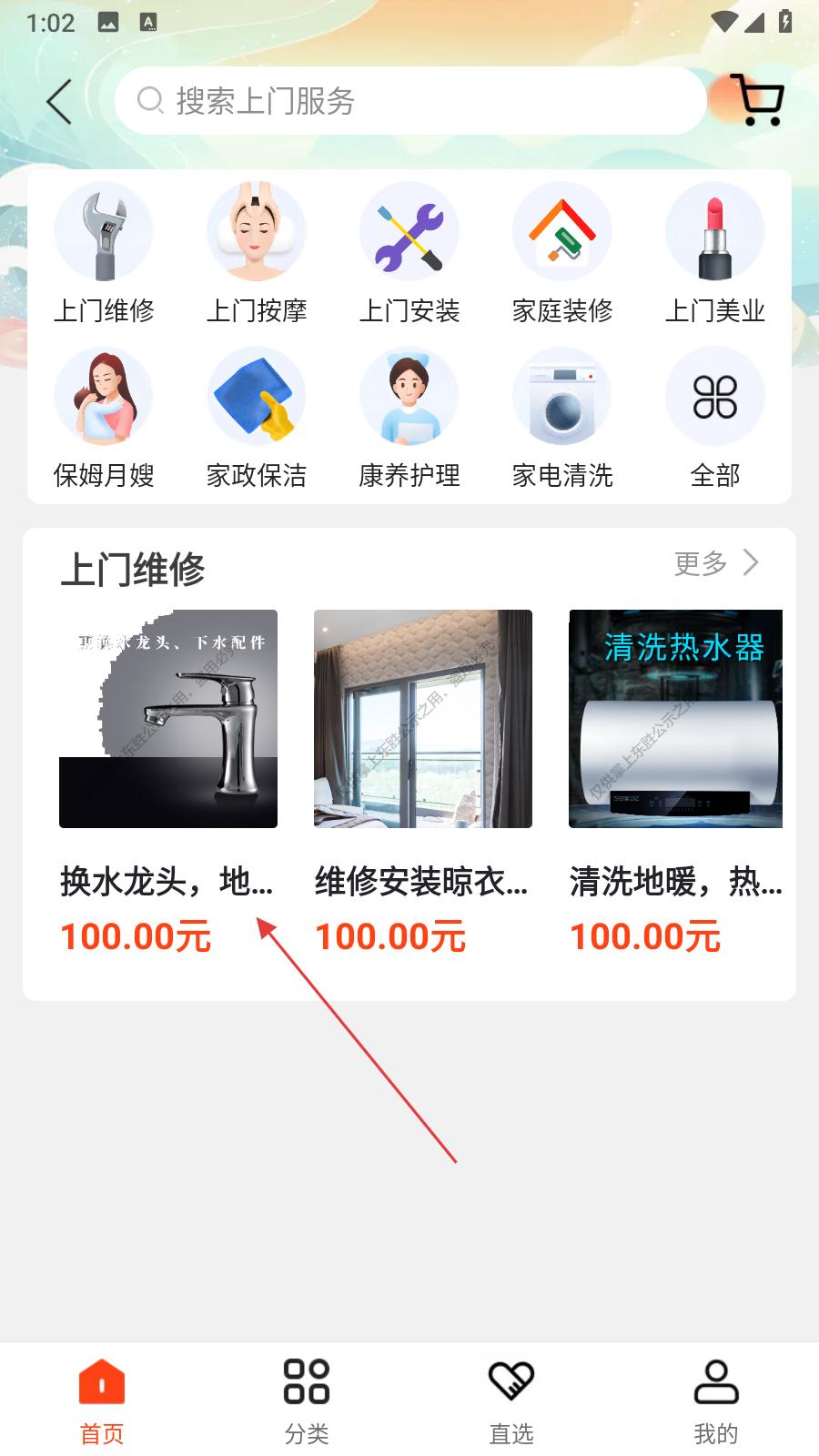
Task: Tap the 搜索上门服务 search box
Action: pos(409,101)
